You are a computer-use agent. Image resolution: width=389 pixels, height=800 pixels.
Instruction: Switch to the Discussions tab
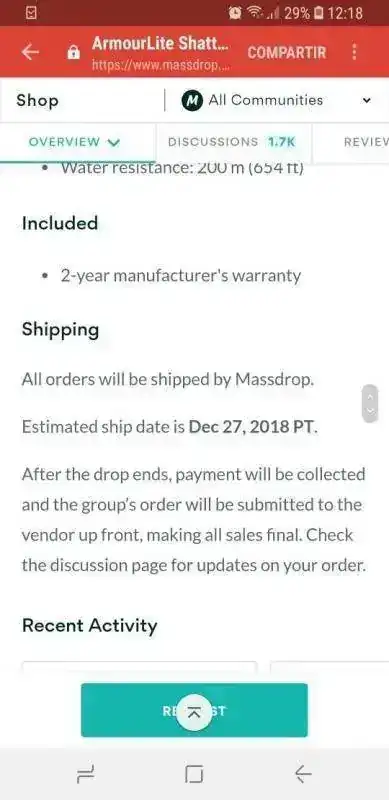tap(232, 142)
